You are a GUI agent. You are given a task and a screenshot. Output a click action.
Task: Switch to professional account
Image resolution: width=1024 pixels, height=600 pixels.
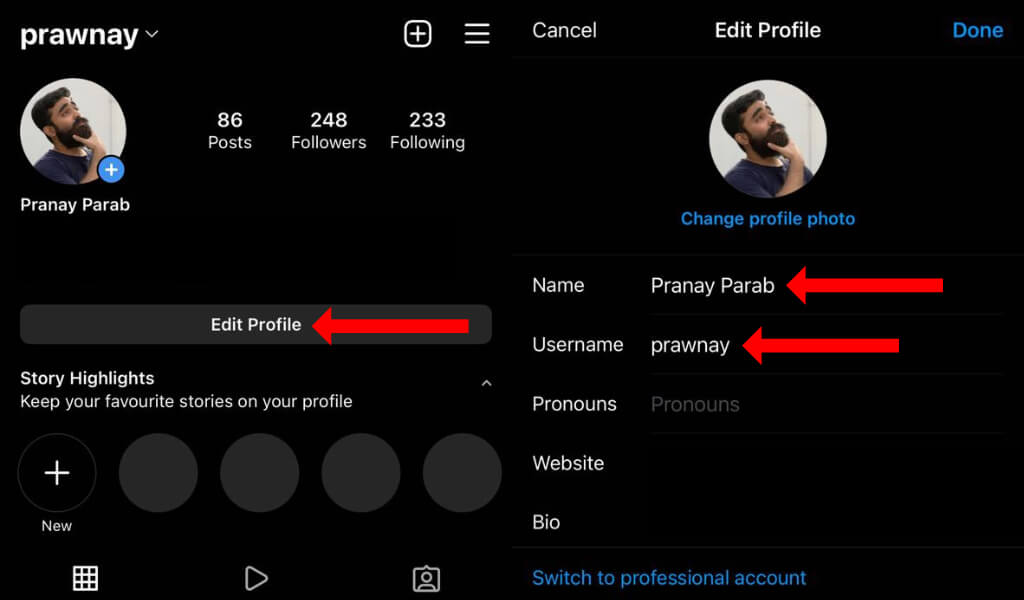pyautogui.click(x=668, y=578)
